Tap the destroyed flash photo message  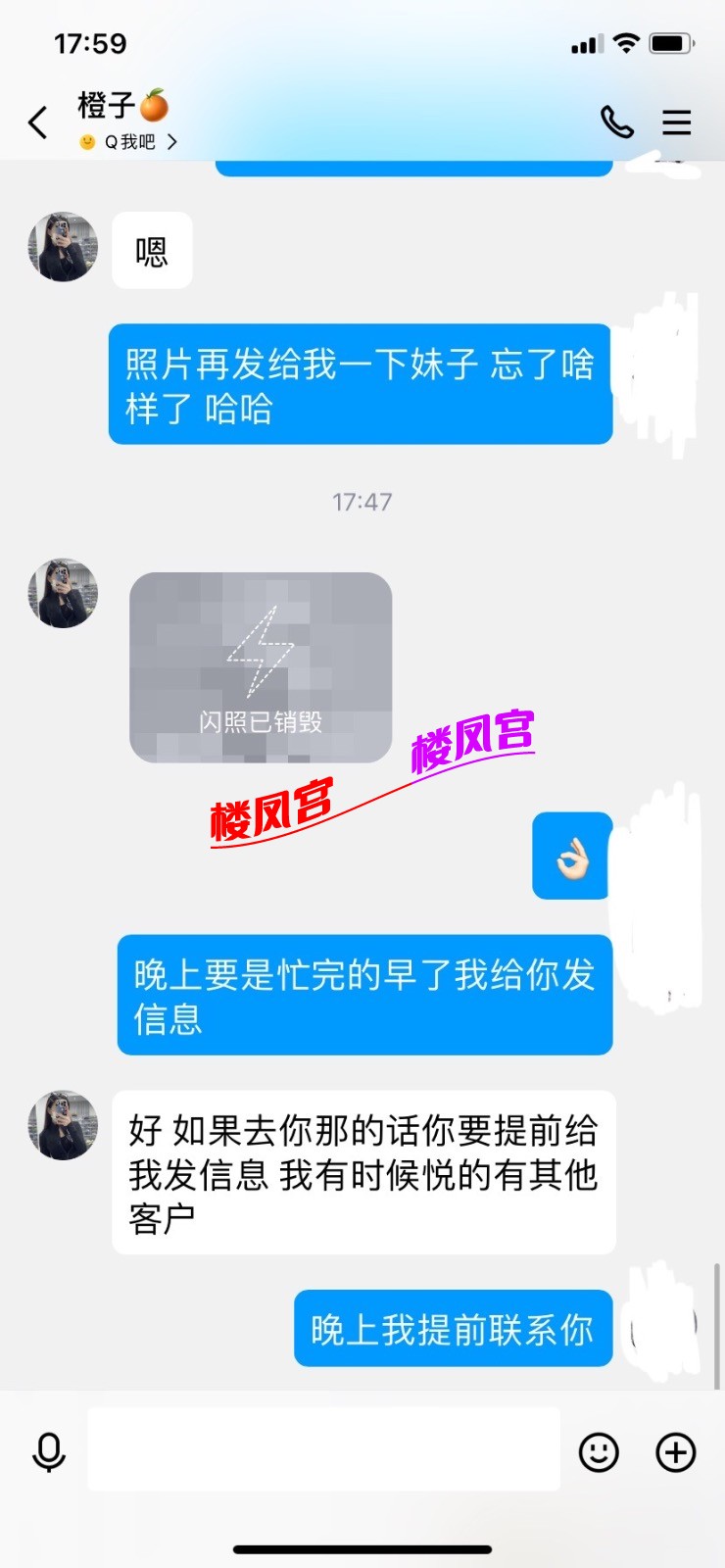pyautogui.click(x=261, y=667)
